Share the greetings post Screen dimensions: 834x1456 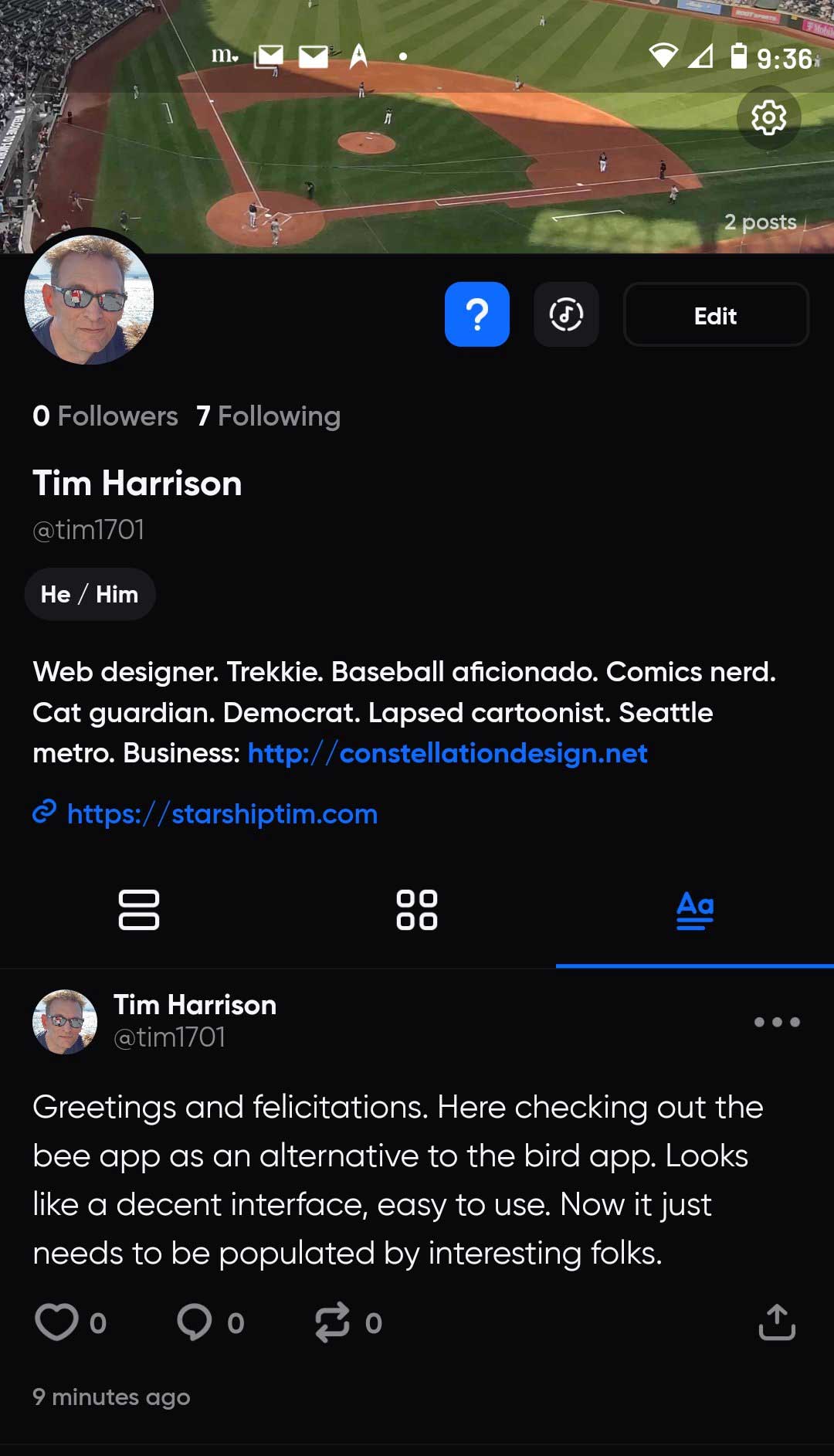click(x=776, y=1322)
